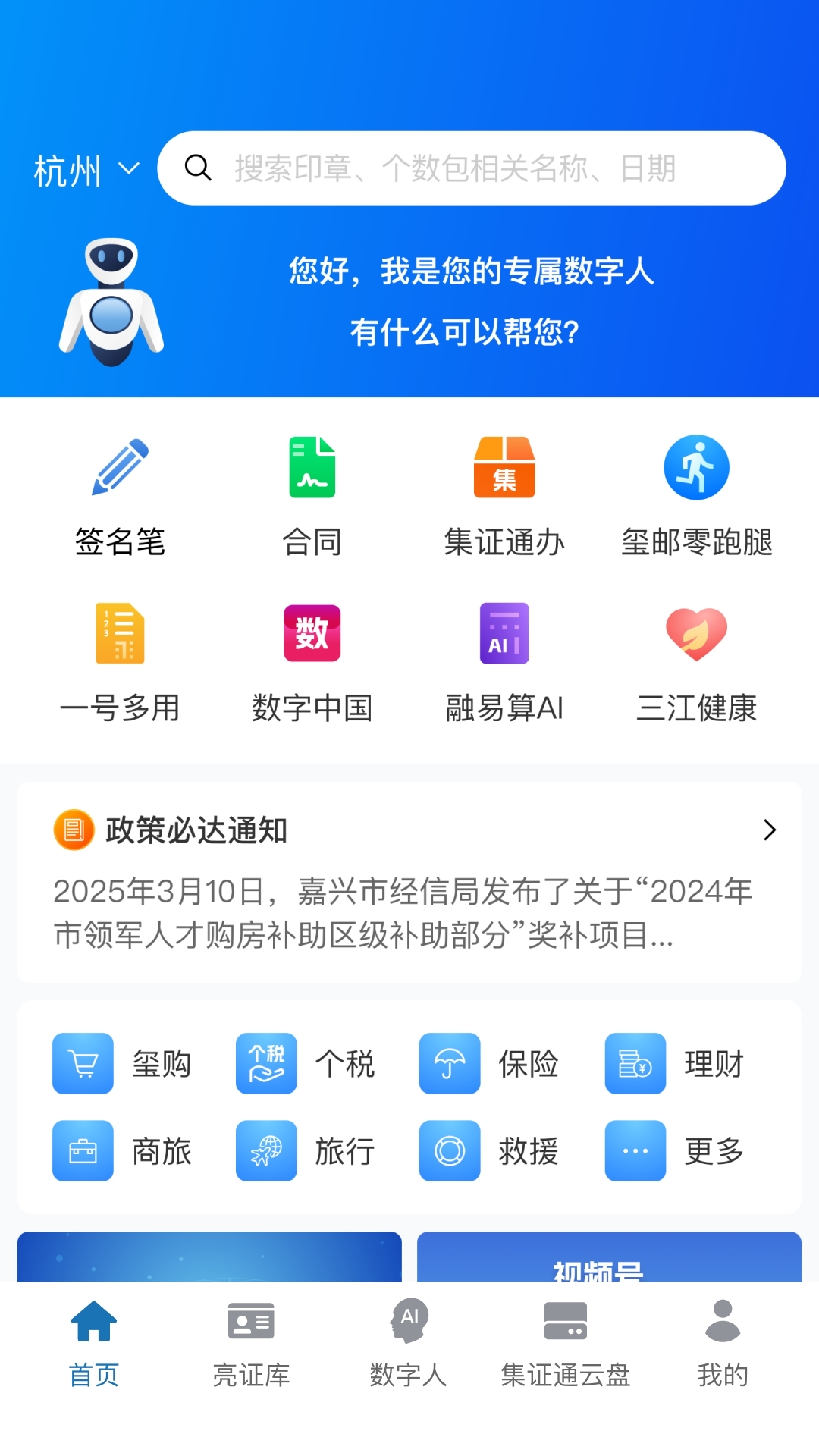The width and height of the screenshot is (819, 1456).
Task: Open the 签名笔 (signature pen) tool
Action: [x=121, y=493]
